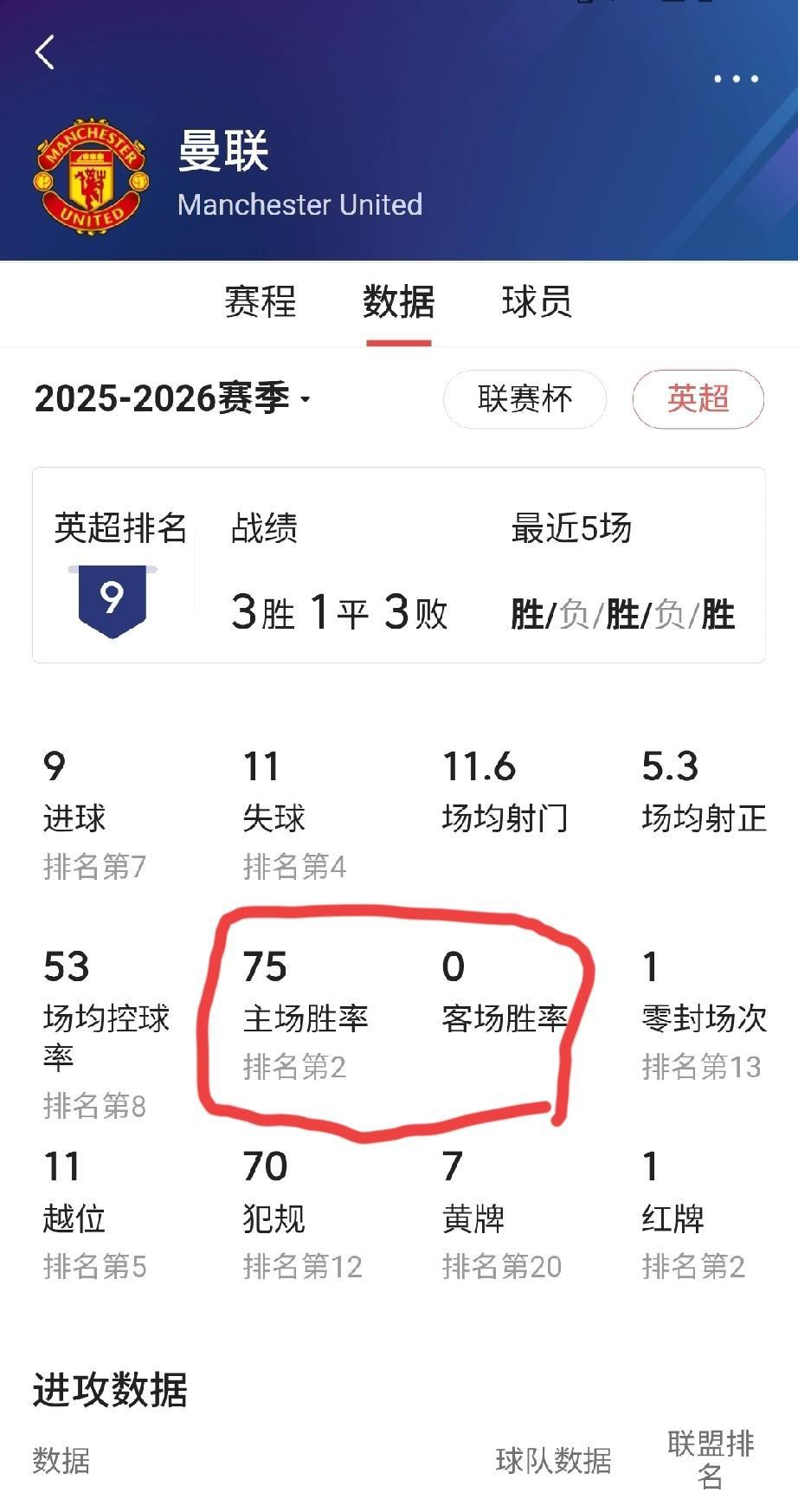
Task: Select the 英超 competition chip
Action: [698, 399]
